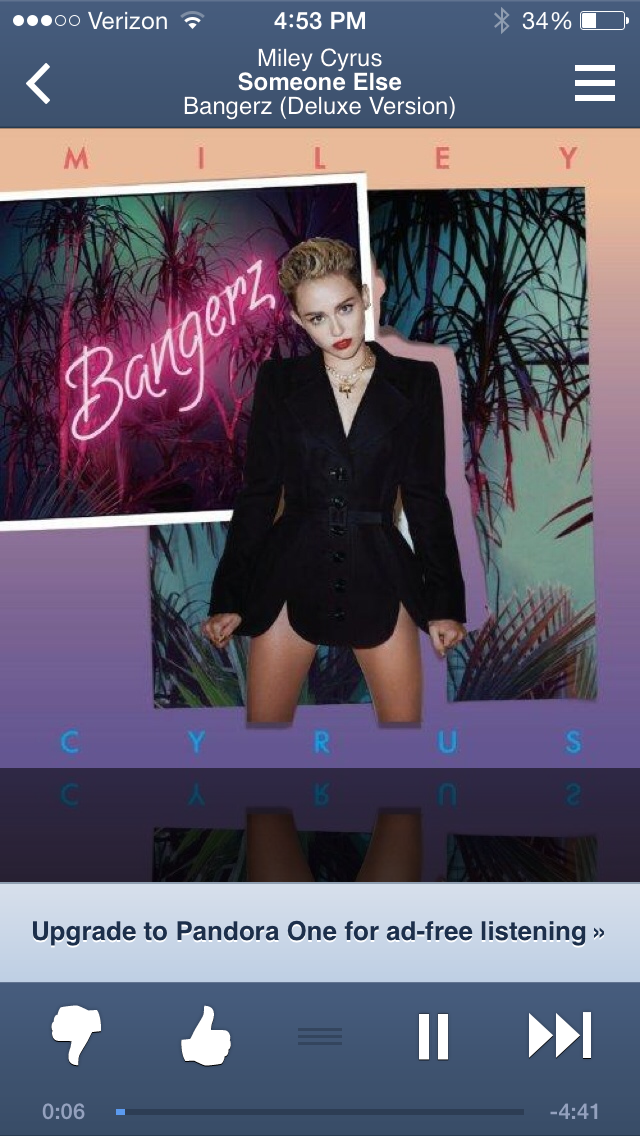Screen dimensions: 640x1136
Task: Go back using the arrow icon
Action: click(38, 84)
